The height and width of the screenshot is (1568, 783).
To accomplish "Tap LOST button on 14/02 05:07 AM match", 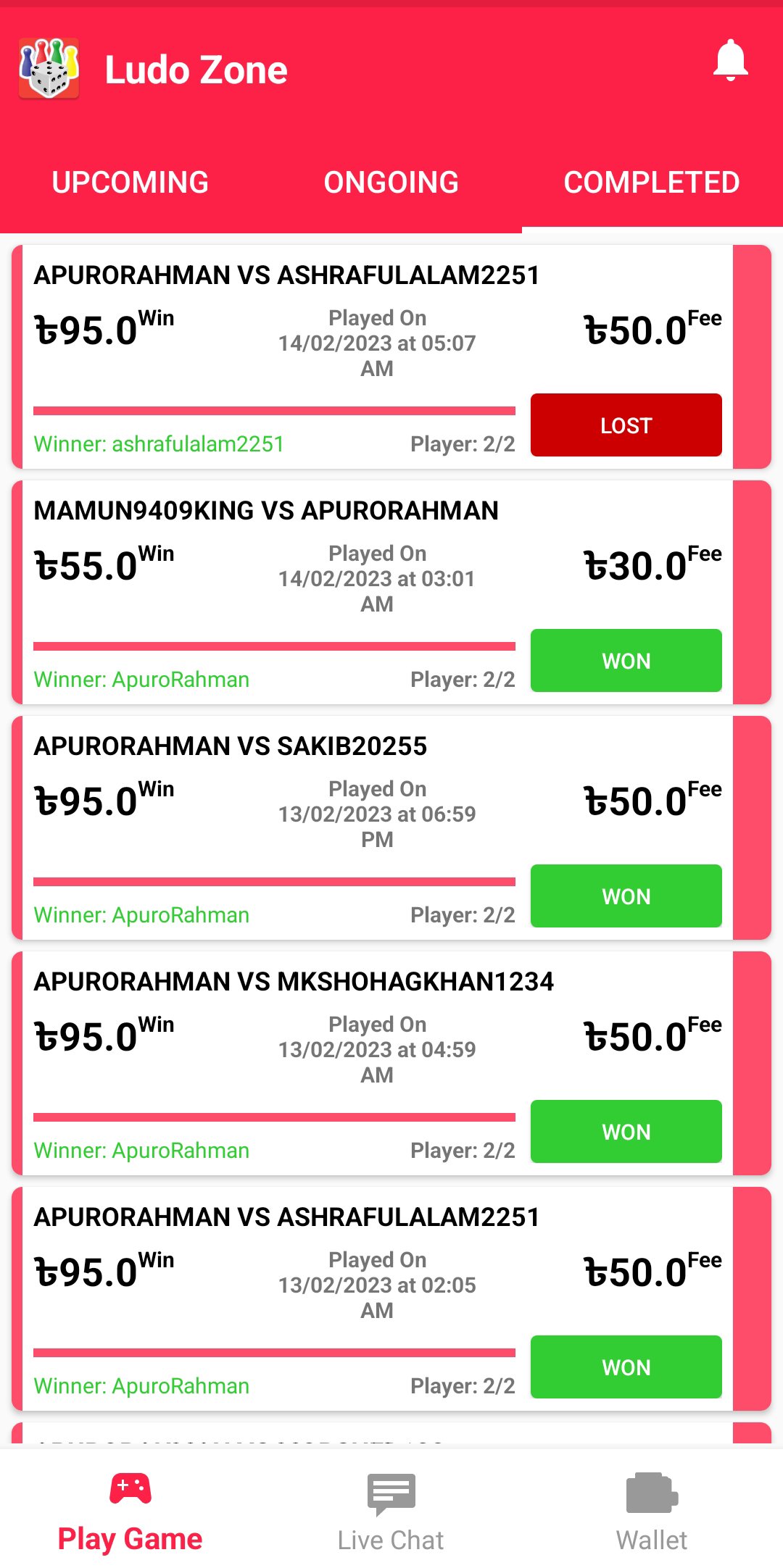I will 626,425.
